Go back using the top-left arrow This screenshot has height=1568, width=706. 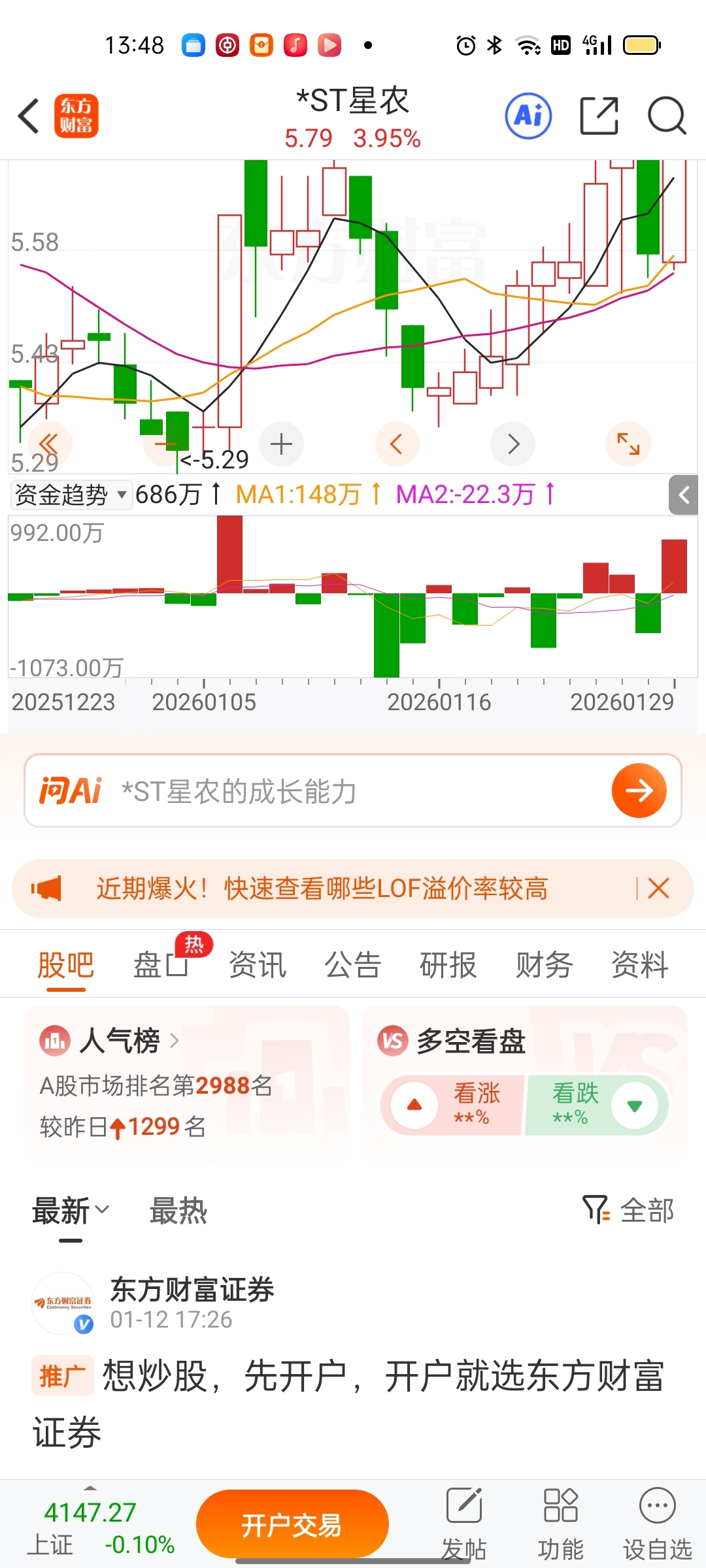(29, 116)
